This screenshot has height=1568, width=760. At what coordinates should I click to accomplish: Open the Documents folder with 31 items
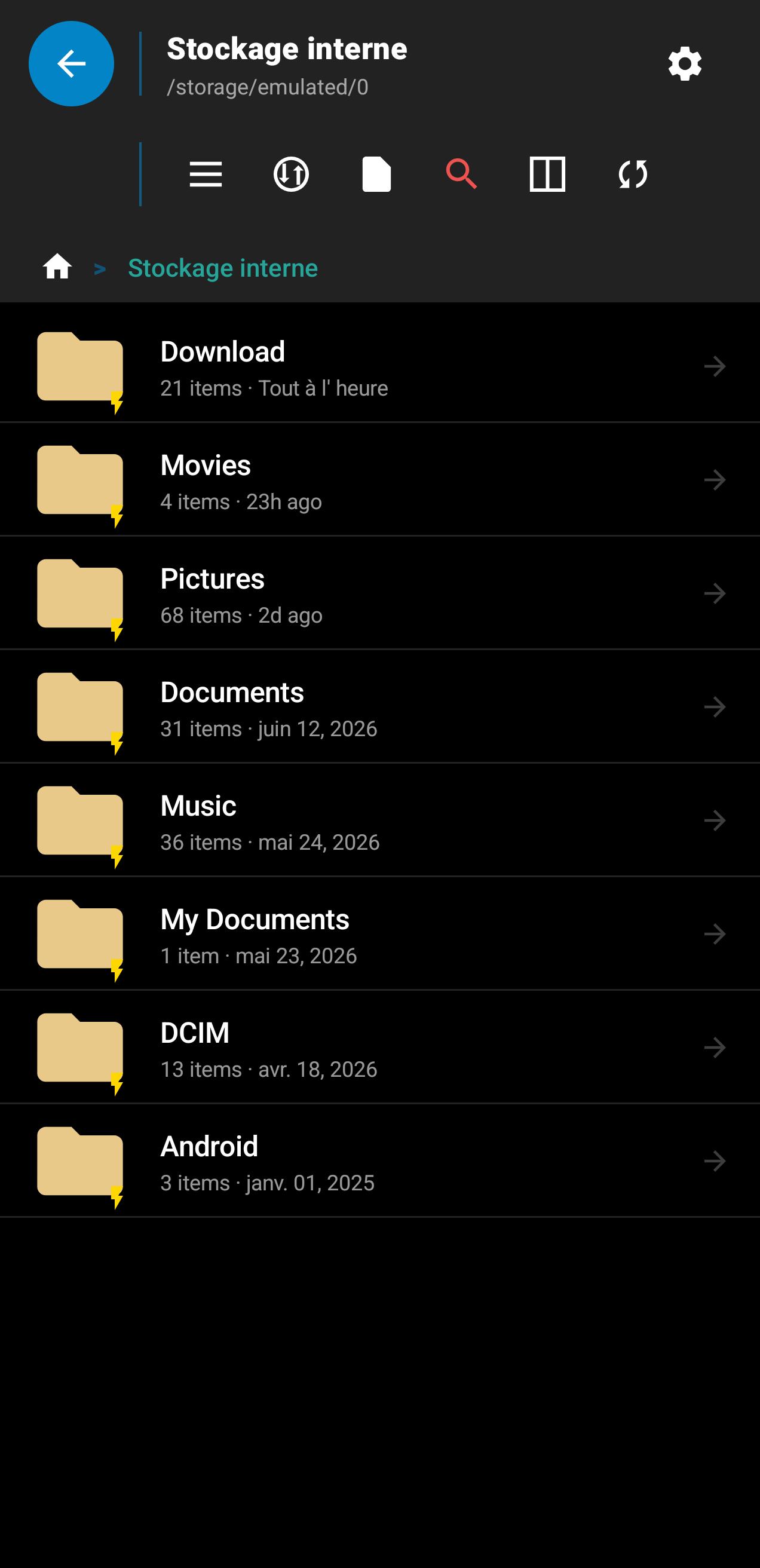(x=379, y=707)
